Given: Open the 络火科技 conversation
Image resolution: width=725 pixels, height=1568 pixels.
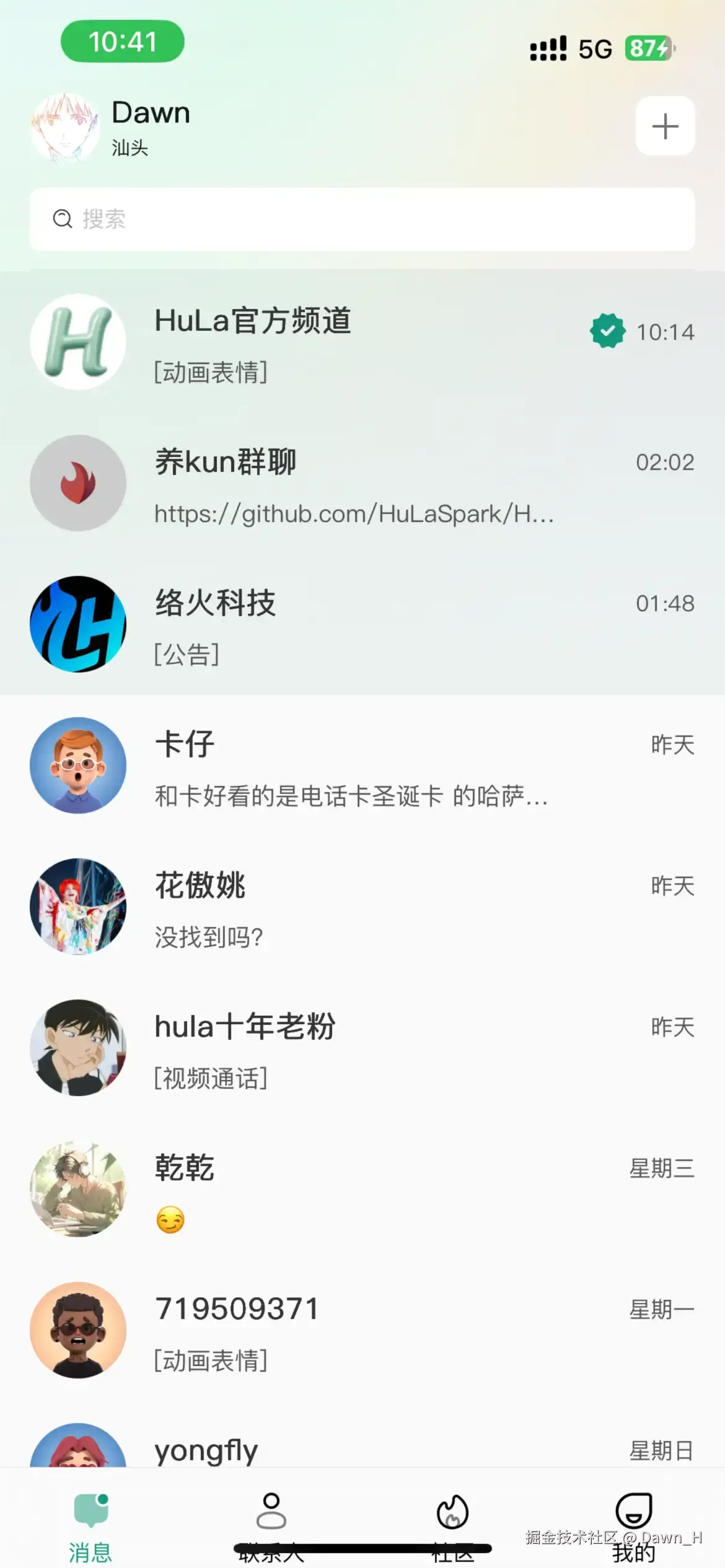Looking at the screenshot, I should tap(362, 624).
